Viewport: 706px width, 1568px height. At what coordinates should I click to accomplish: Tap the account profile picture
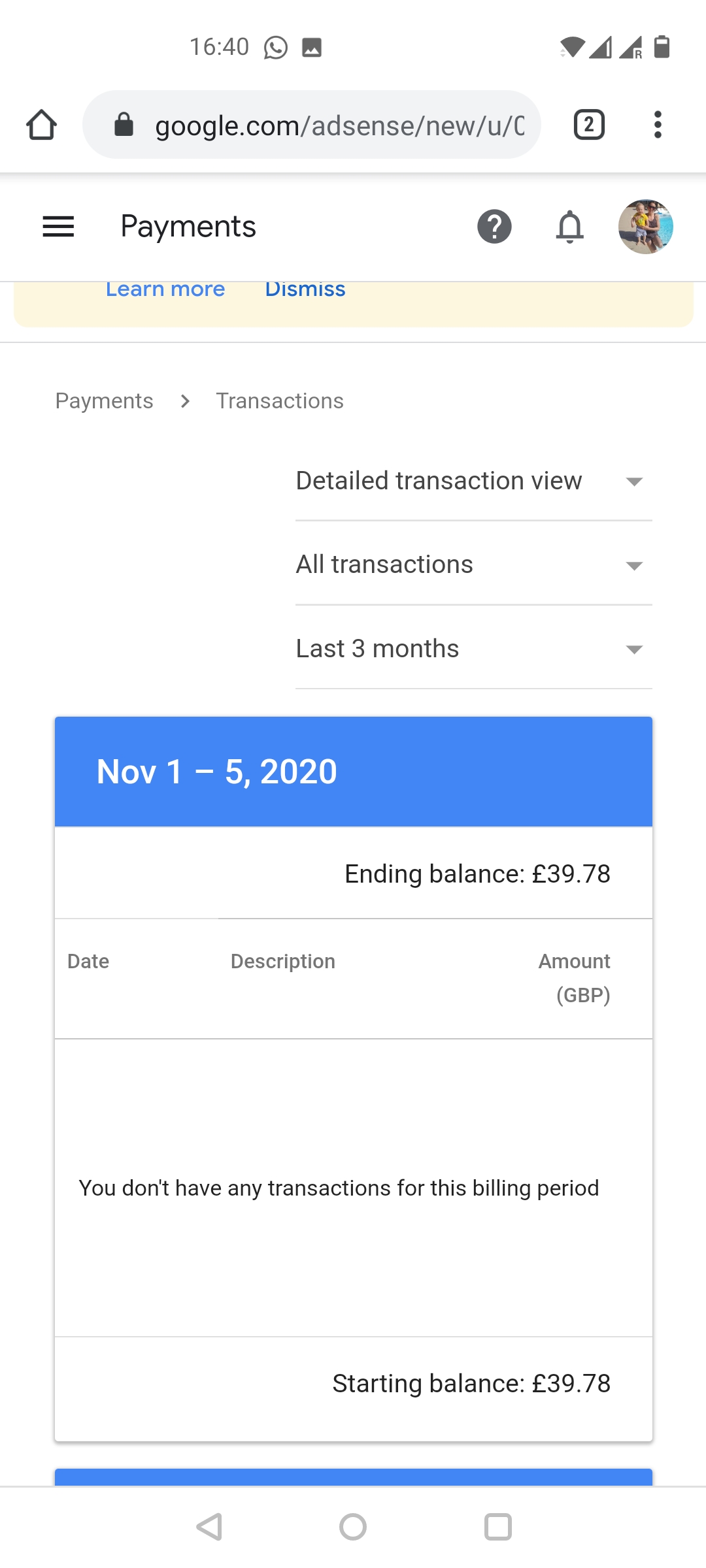coord(646,227)
